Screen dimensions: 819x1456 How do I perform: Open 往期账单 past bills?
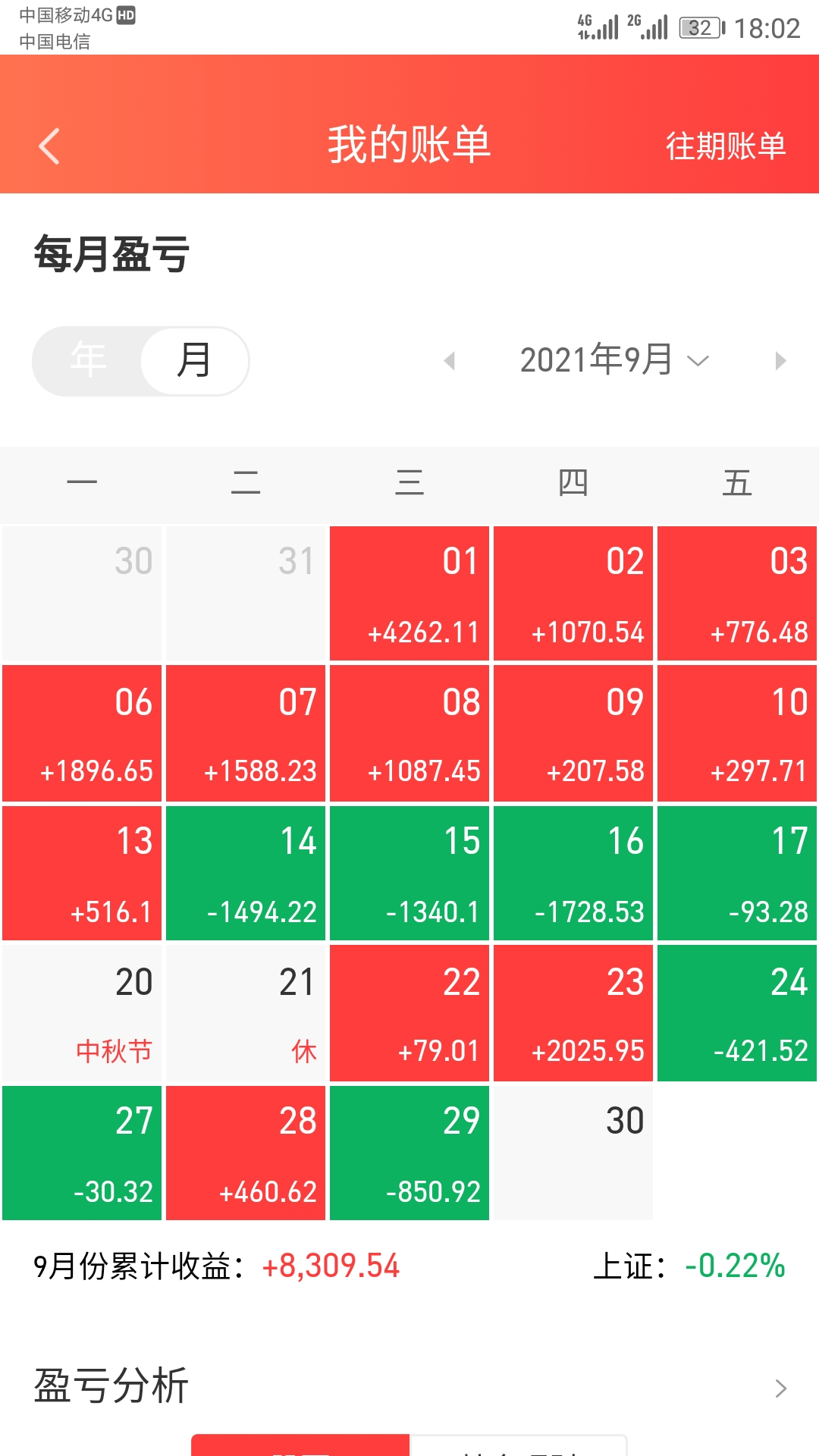pyautogui.click(x=725, y=146)
